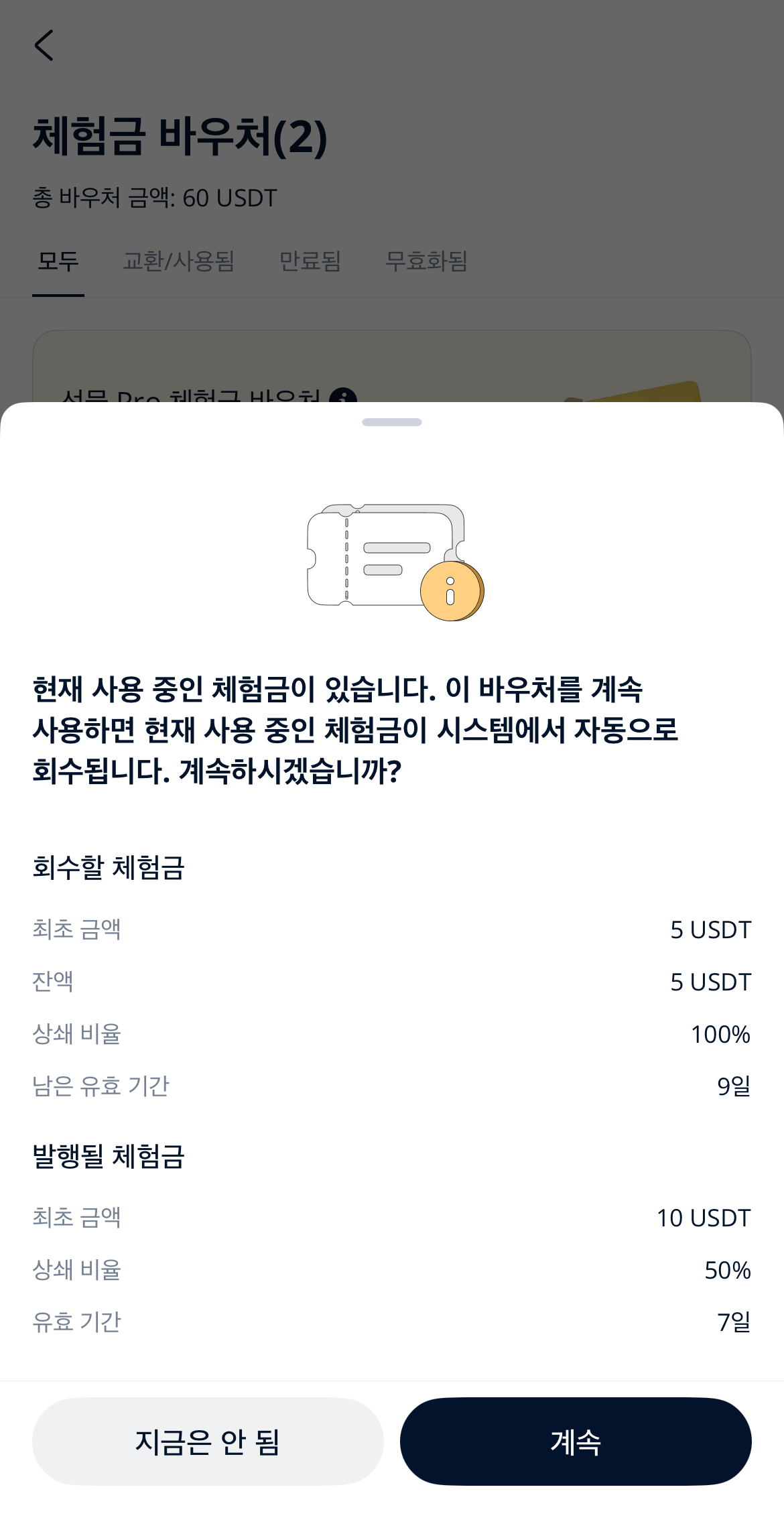Open the info tooltip next to 선물 Pro 체험금 바우처
The width and height of the screenshot is (784, 1534).
click(344, 399)
